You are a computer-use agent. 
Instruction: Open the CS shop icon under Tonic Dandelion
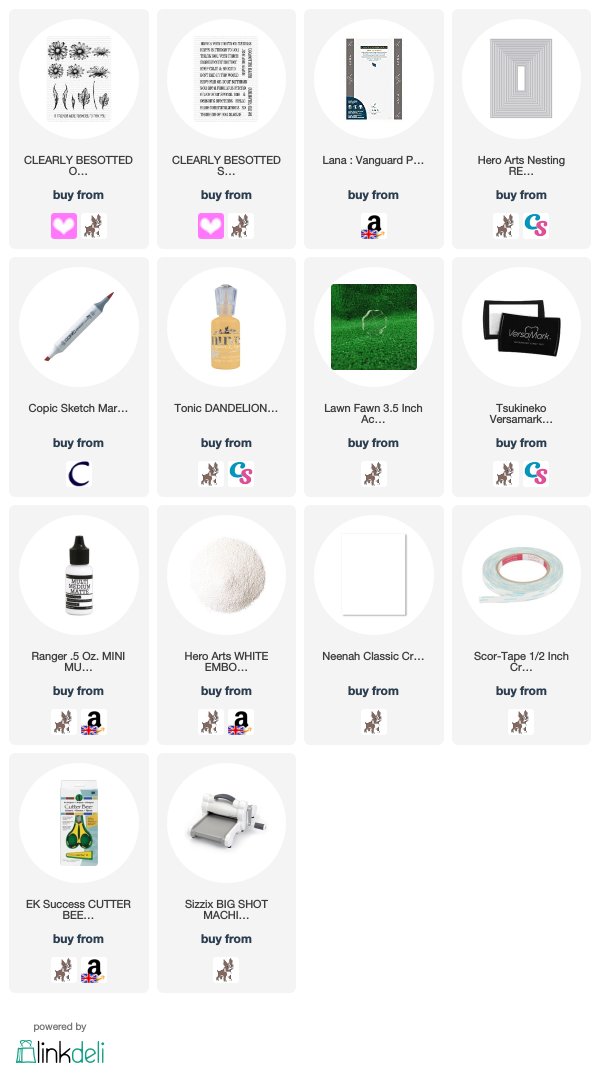241,474
